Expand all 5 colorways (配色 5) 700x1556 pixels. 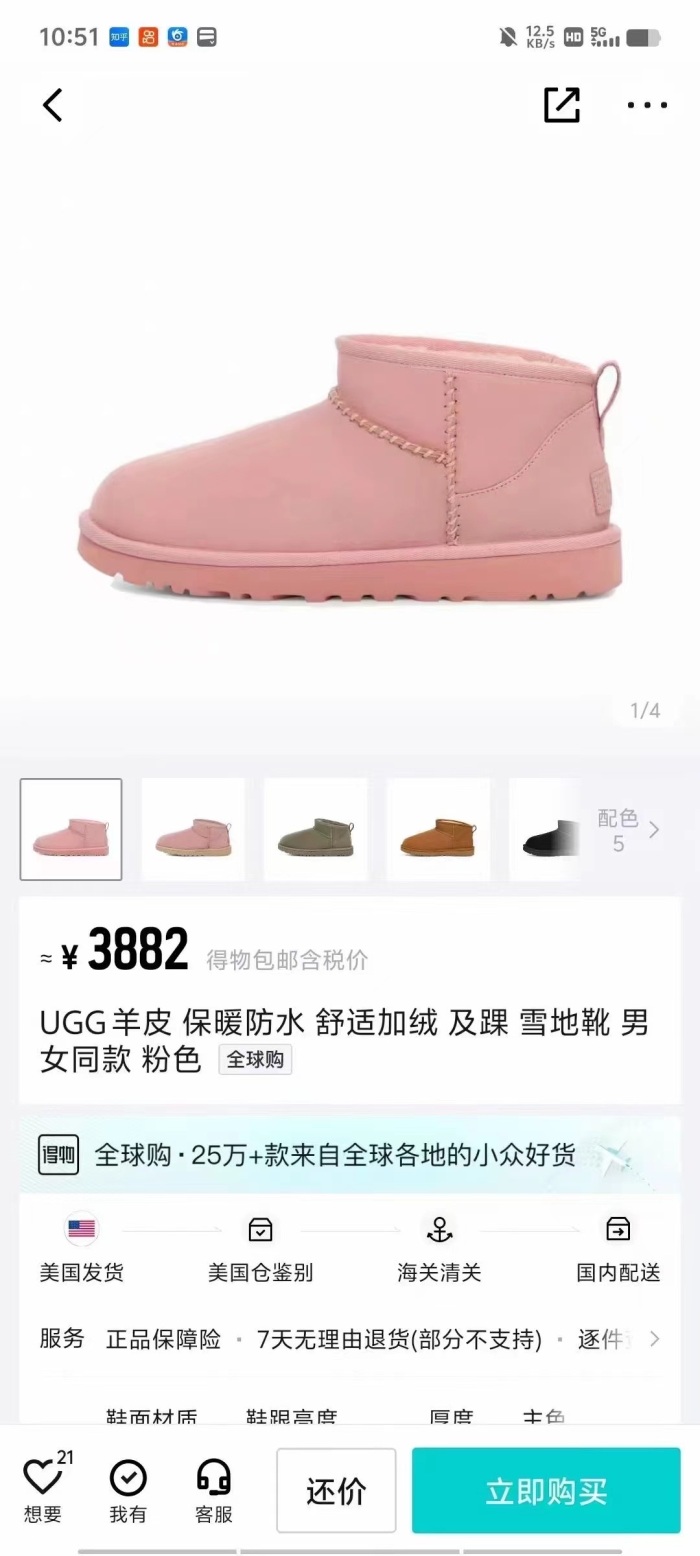tap(629, 830)
